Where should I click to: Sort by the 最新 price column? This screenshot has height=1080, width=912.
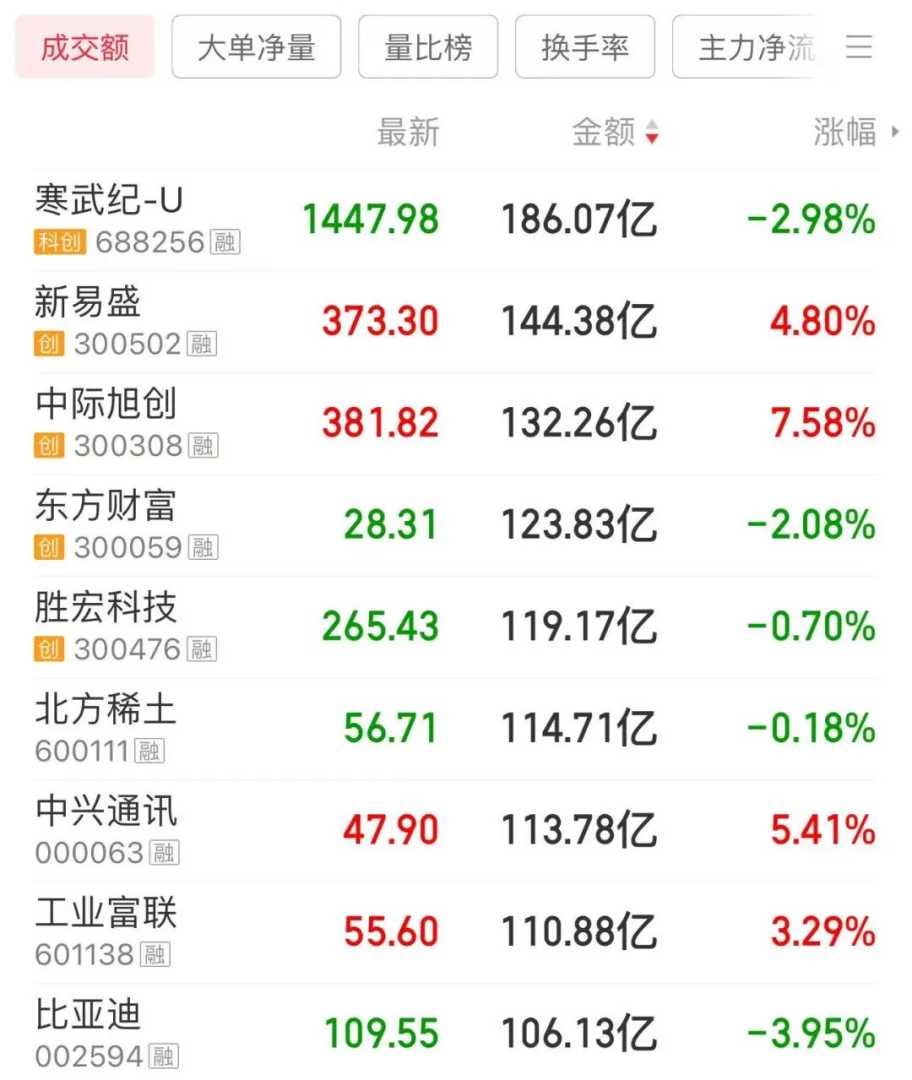[x=408, y=132]
